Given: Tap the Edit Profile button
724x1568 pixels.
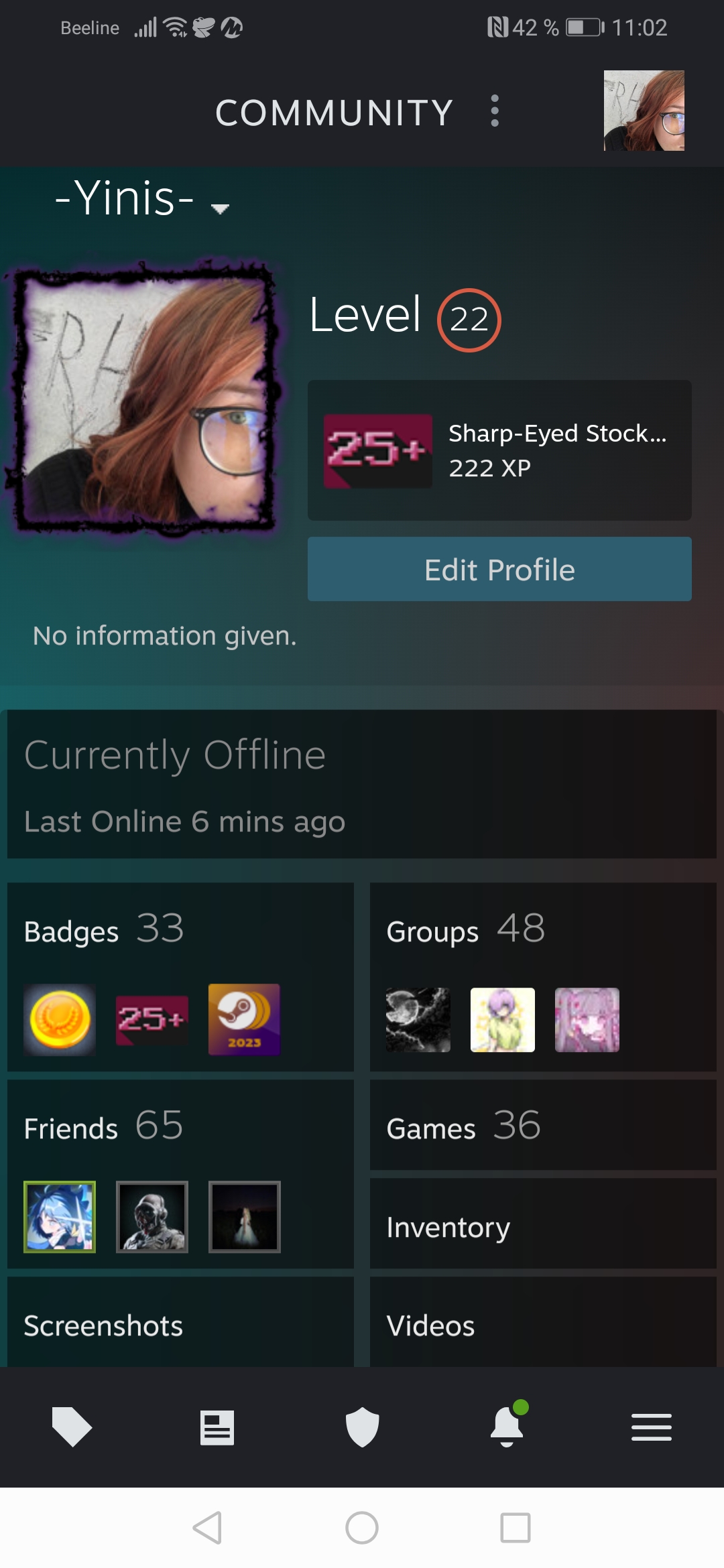Looking at the screenshot, I should pyautogui.click(x=499, y=570).
